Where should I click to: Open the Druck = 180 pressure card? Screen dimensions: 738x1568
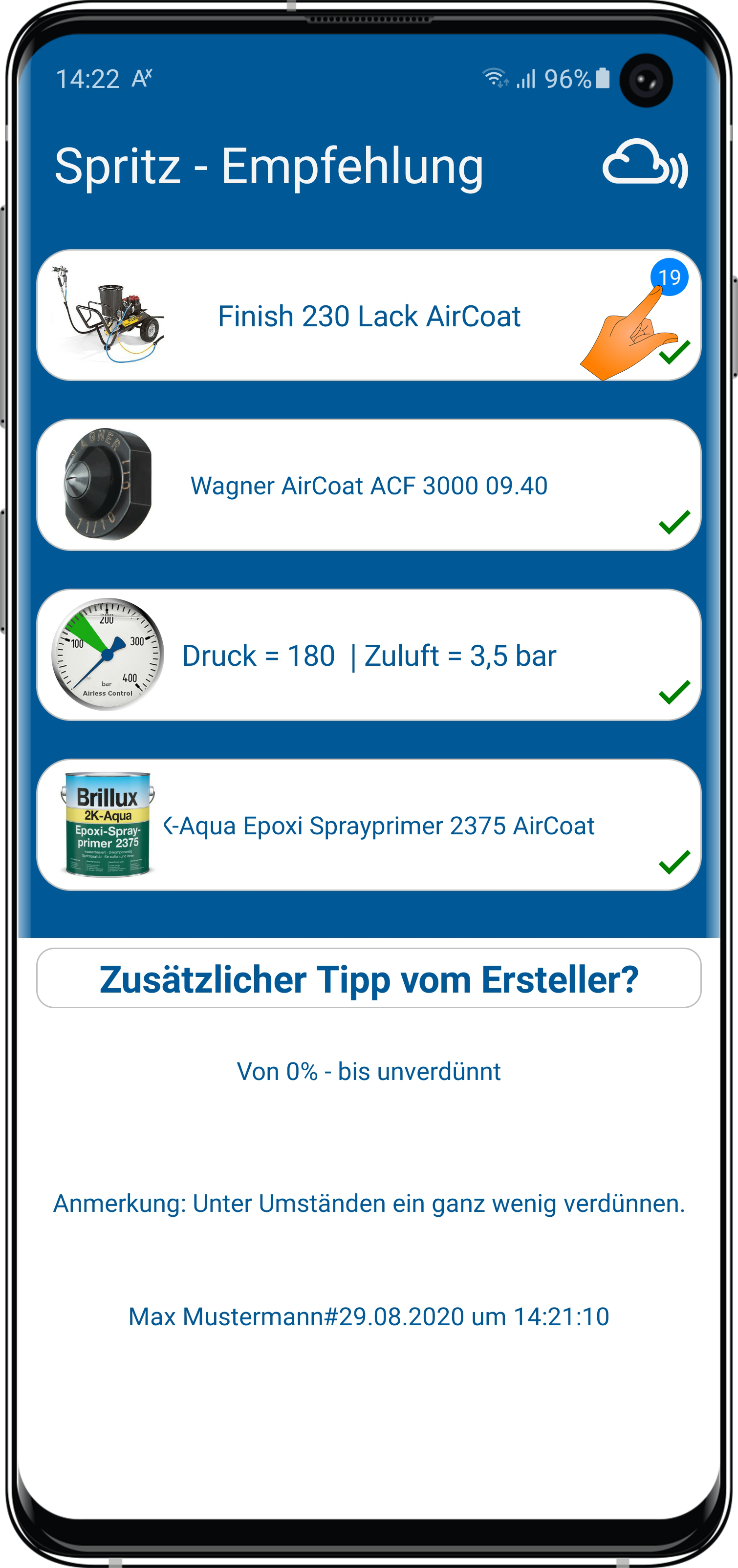click(x=369, y=656)
